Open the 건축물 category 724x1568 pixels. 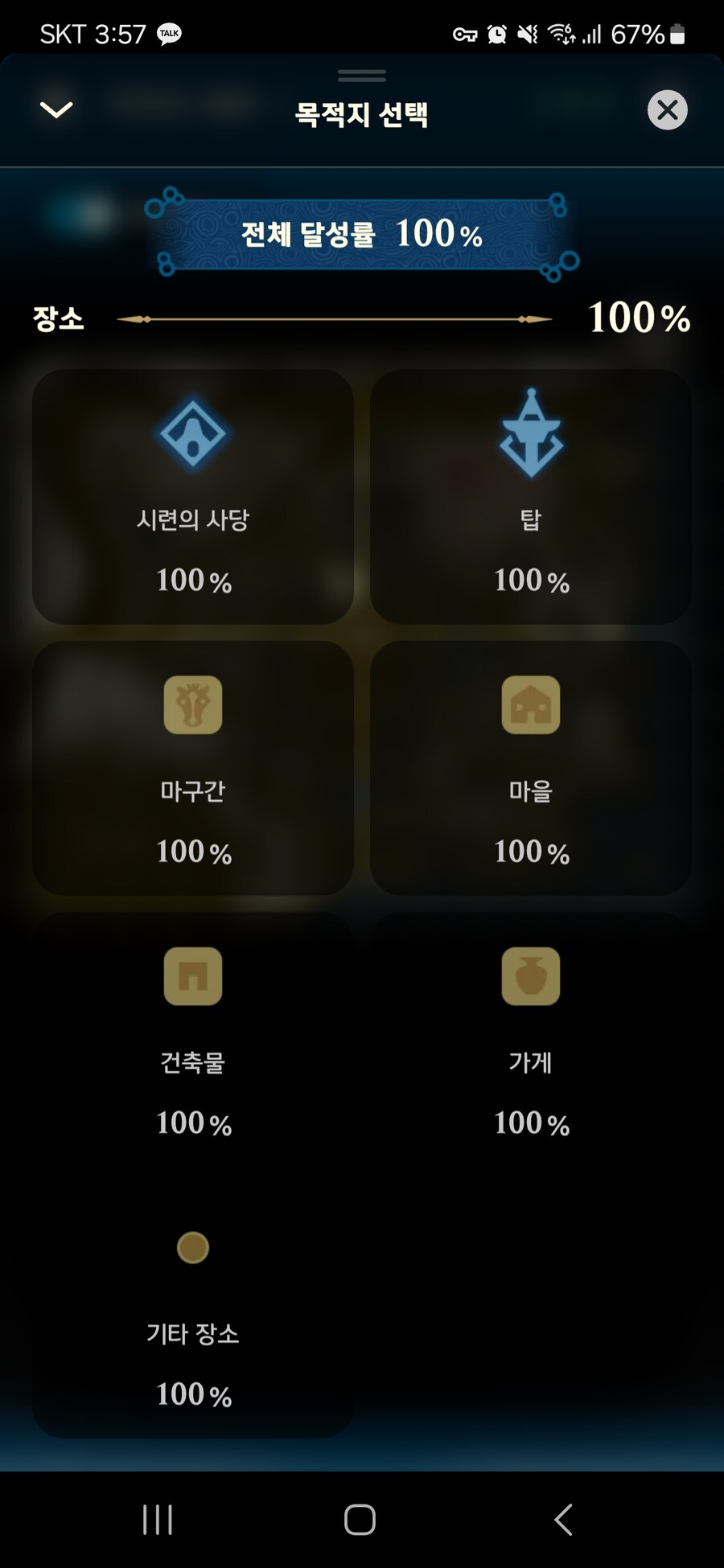[193, 1039]
